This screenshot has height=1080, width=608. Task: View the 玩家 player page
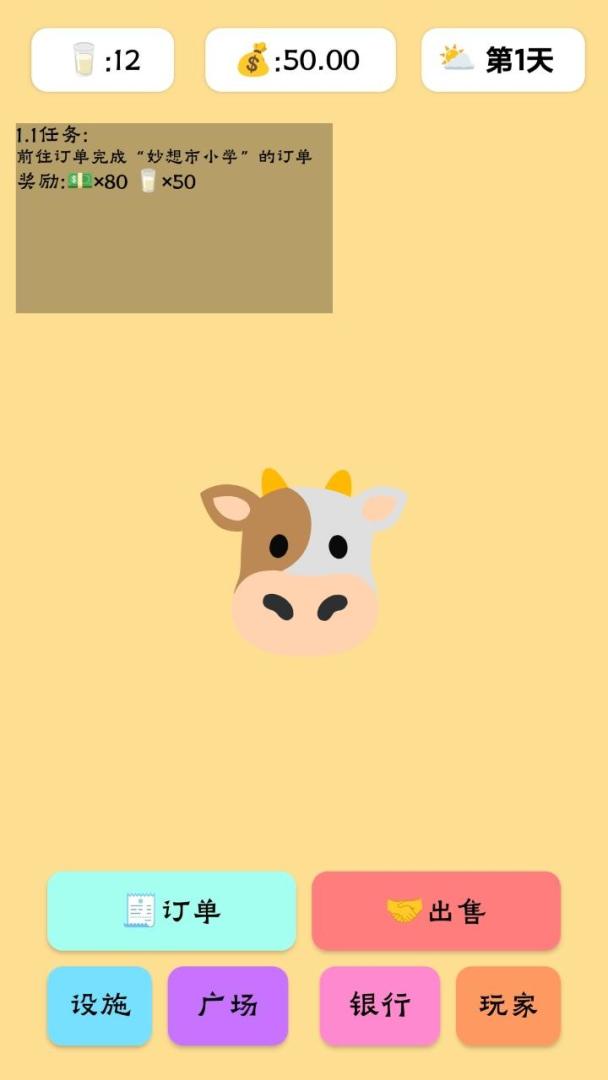pos(508,1005)
